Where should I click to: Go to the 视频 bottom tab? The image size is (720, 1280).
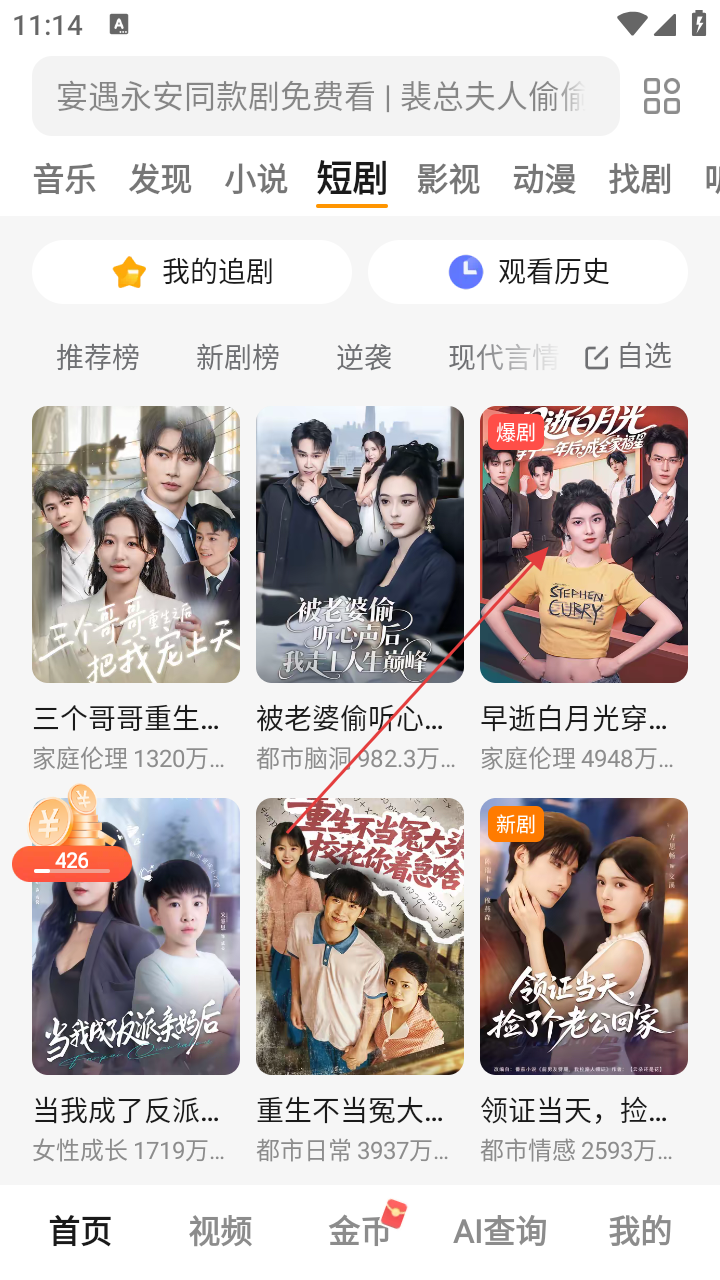[220, 1231]
